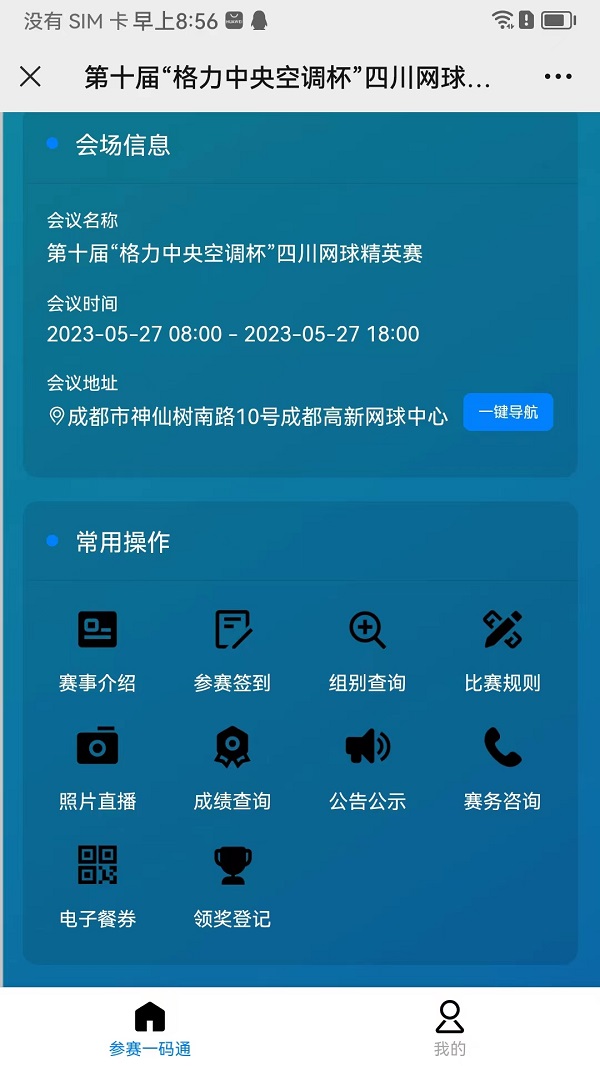Open 参赛签到 check-in

[x=232, y=650]
